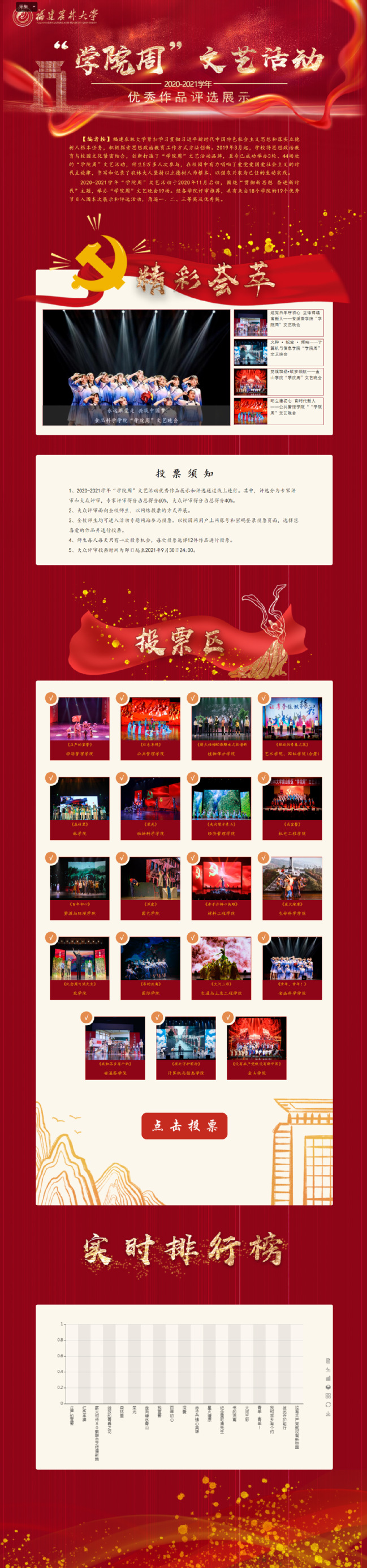Select the 林学院 work checkbox
Image resolution: width=367 pixels, height=1568 pixels.
51,778
